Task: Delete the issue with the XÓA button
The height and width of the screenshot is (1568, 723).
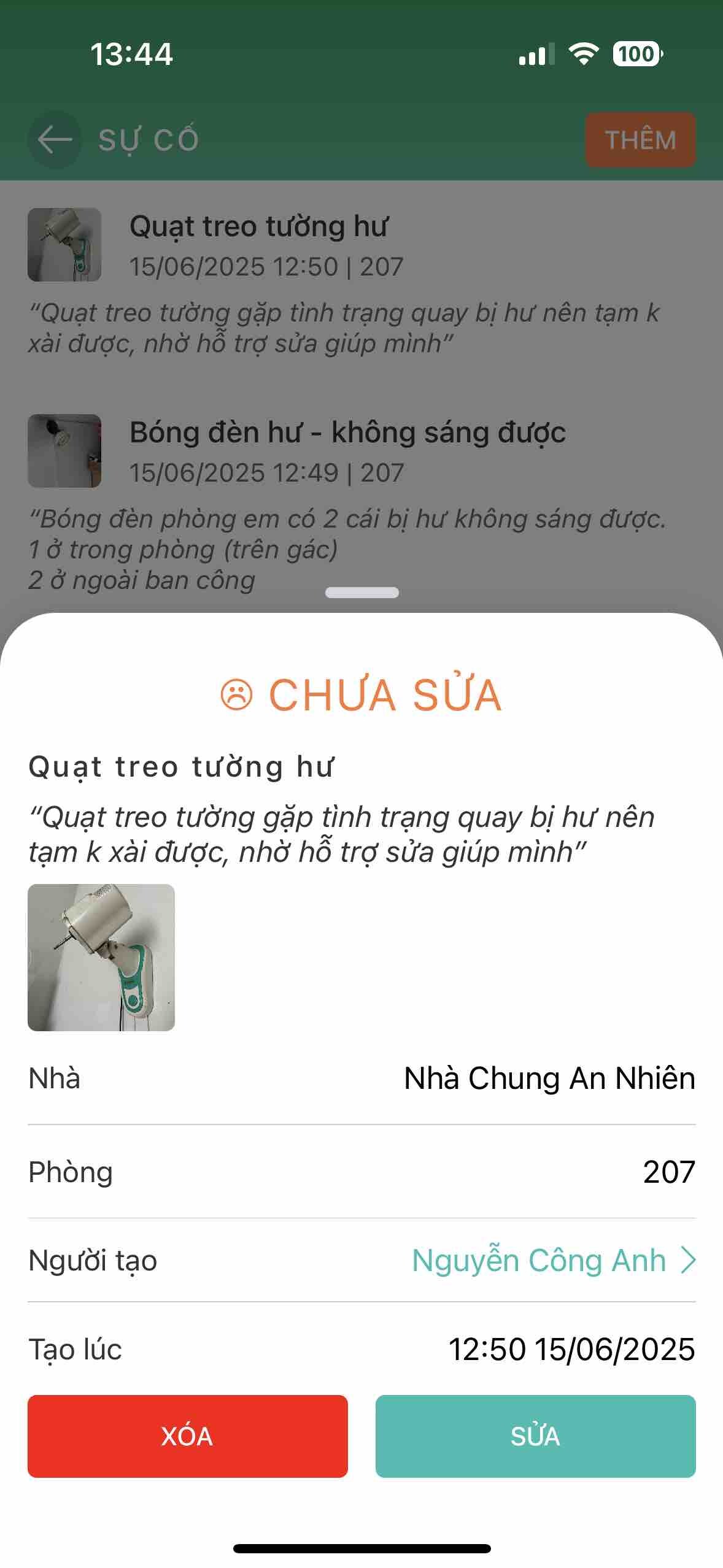Action: [187, 1436]
